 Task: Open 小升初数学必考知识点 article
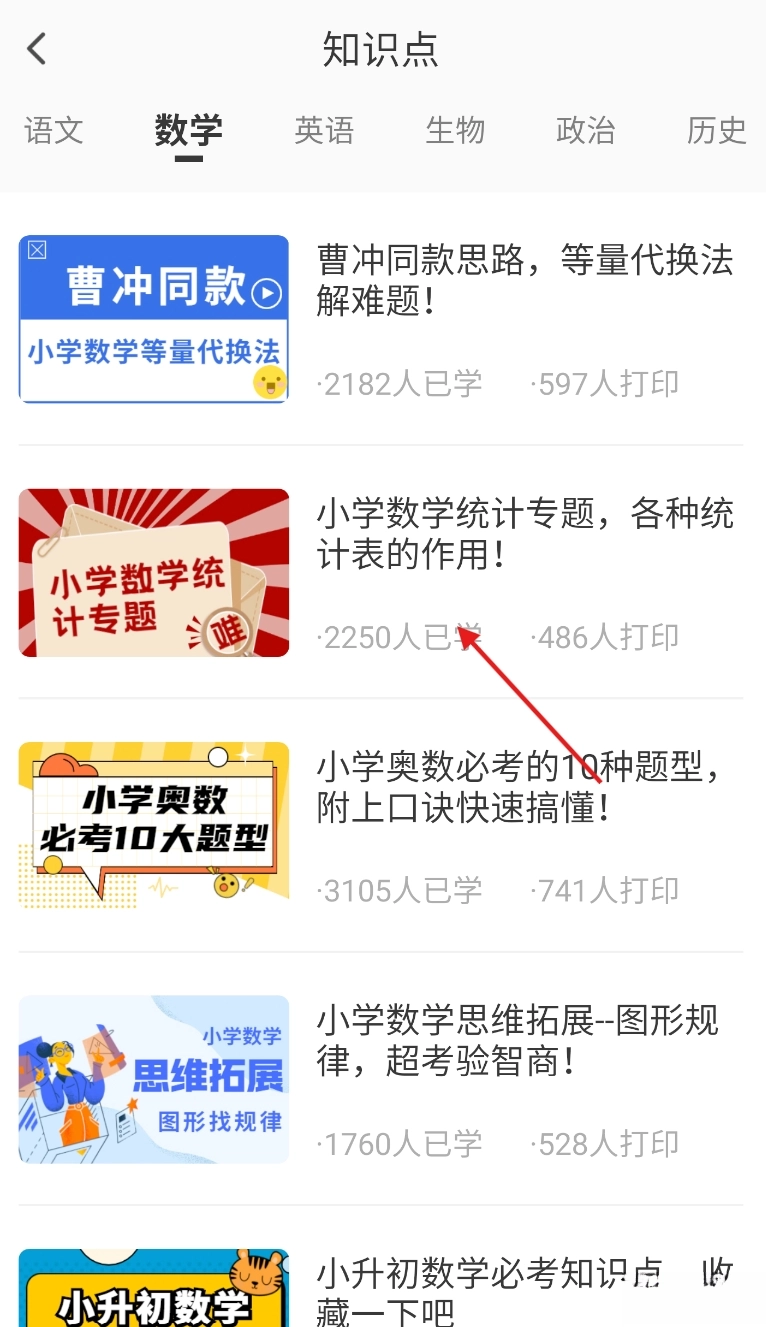point(525,1288)
